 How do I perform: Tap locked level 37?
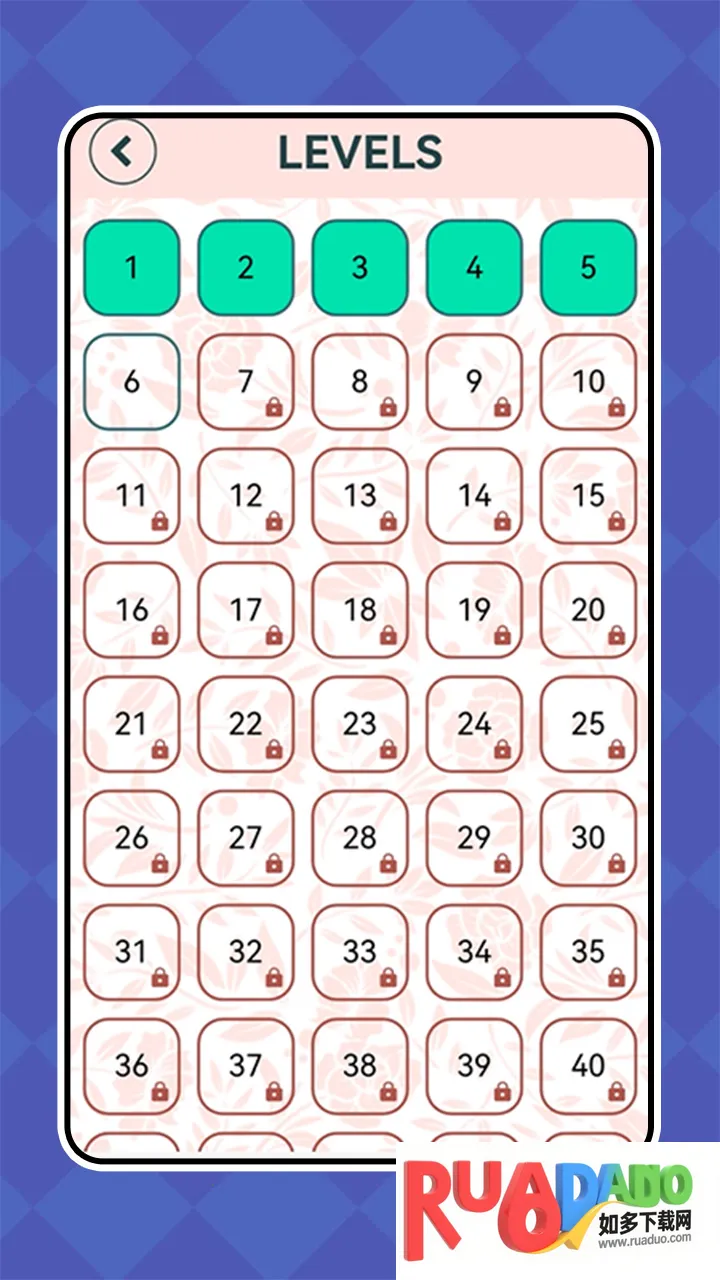[x=246, y=1066]
